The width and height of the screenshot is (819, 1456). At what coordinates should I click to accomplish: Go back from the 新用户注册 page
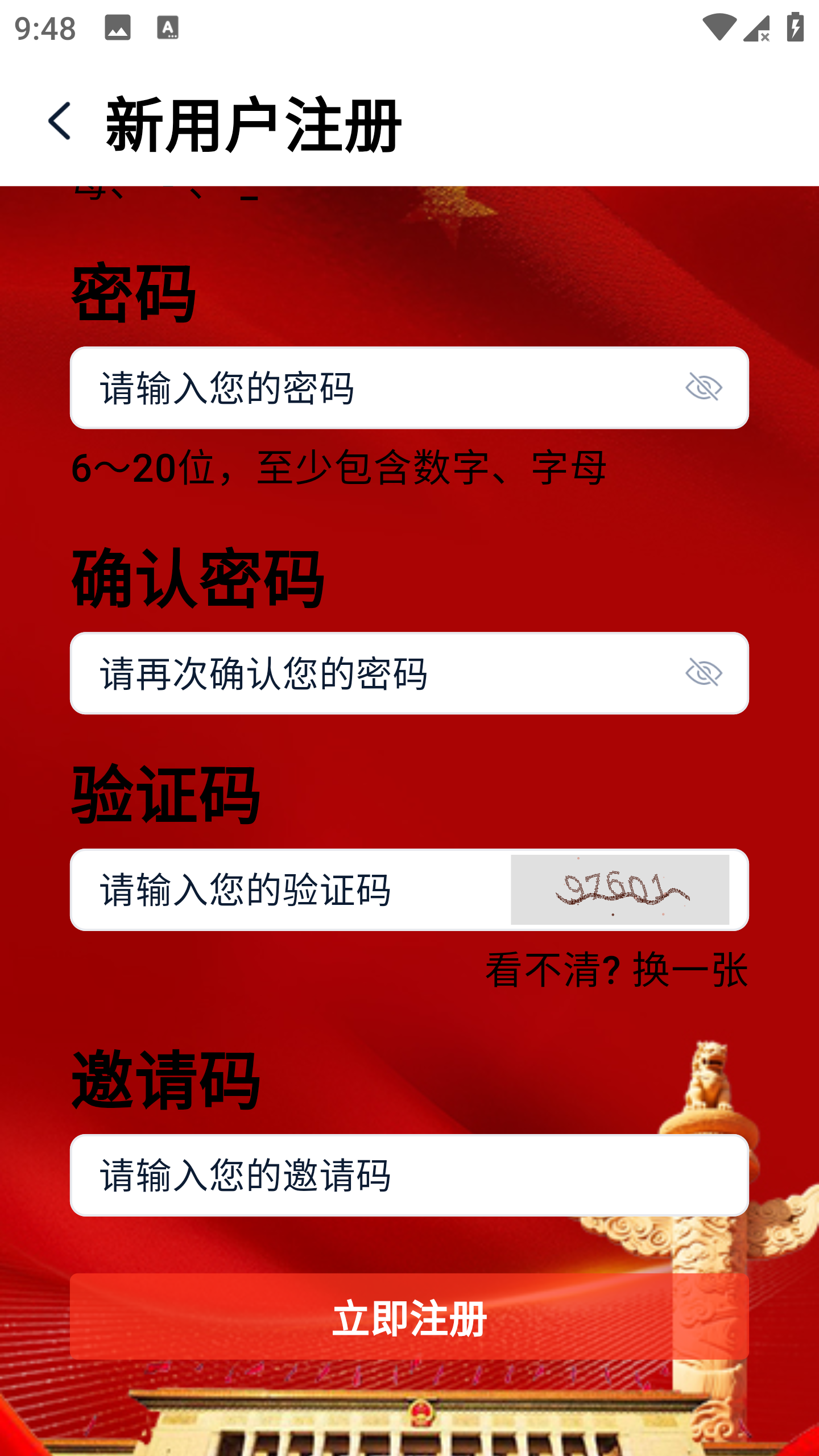[60, 121]
